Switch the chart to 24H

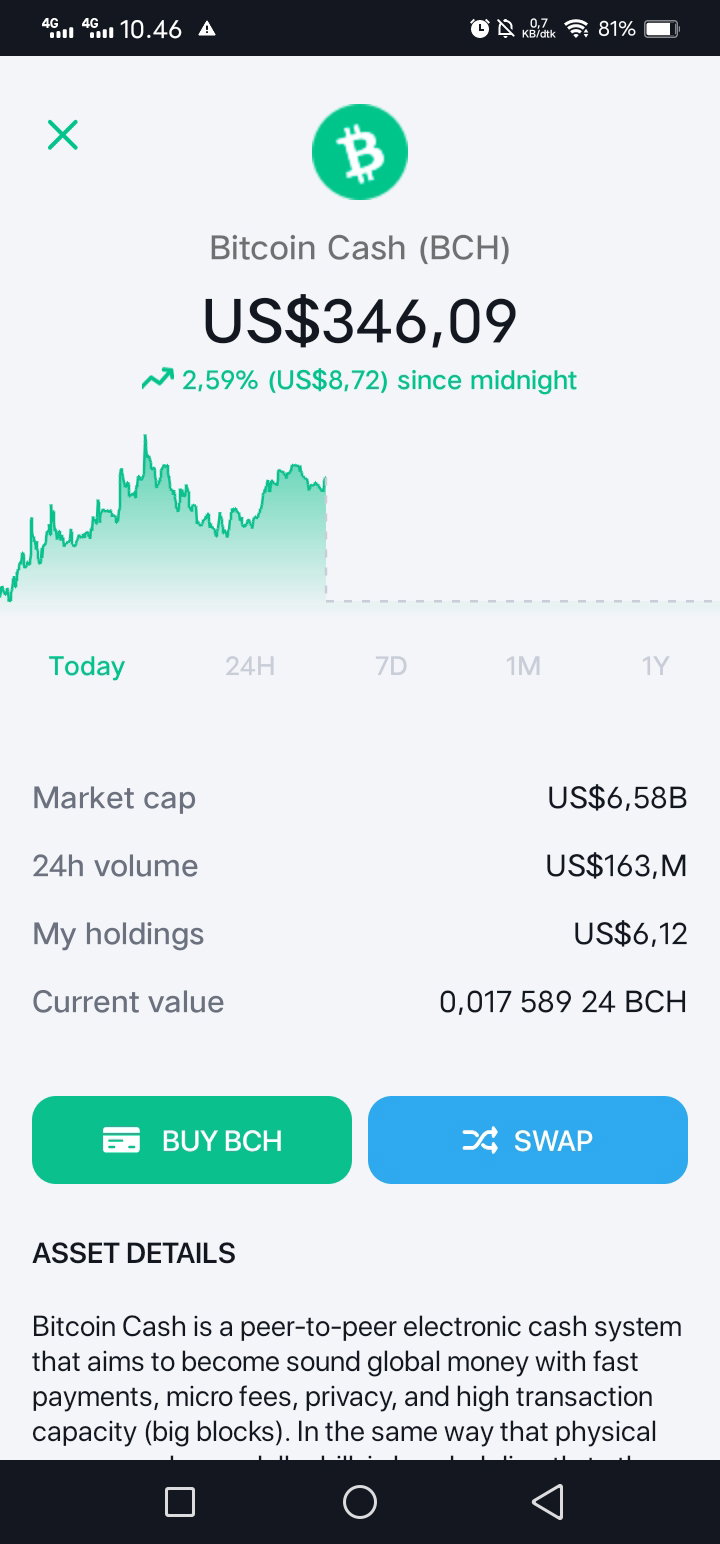coord(250,666)
